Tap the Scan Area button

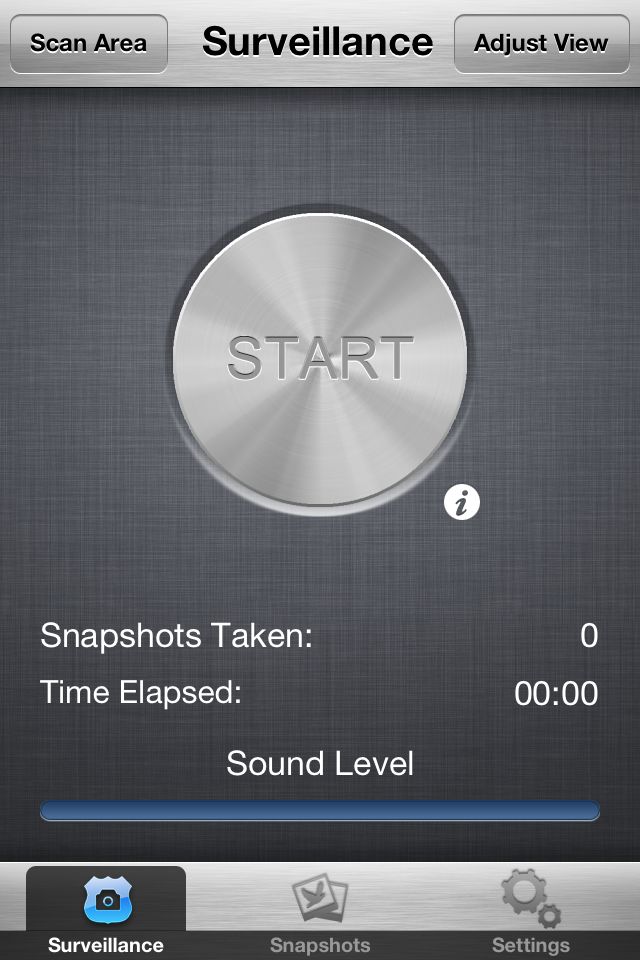(x=88, y=44)
